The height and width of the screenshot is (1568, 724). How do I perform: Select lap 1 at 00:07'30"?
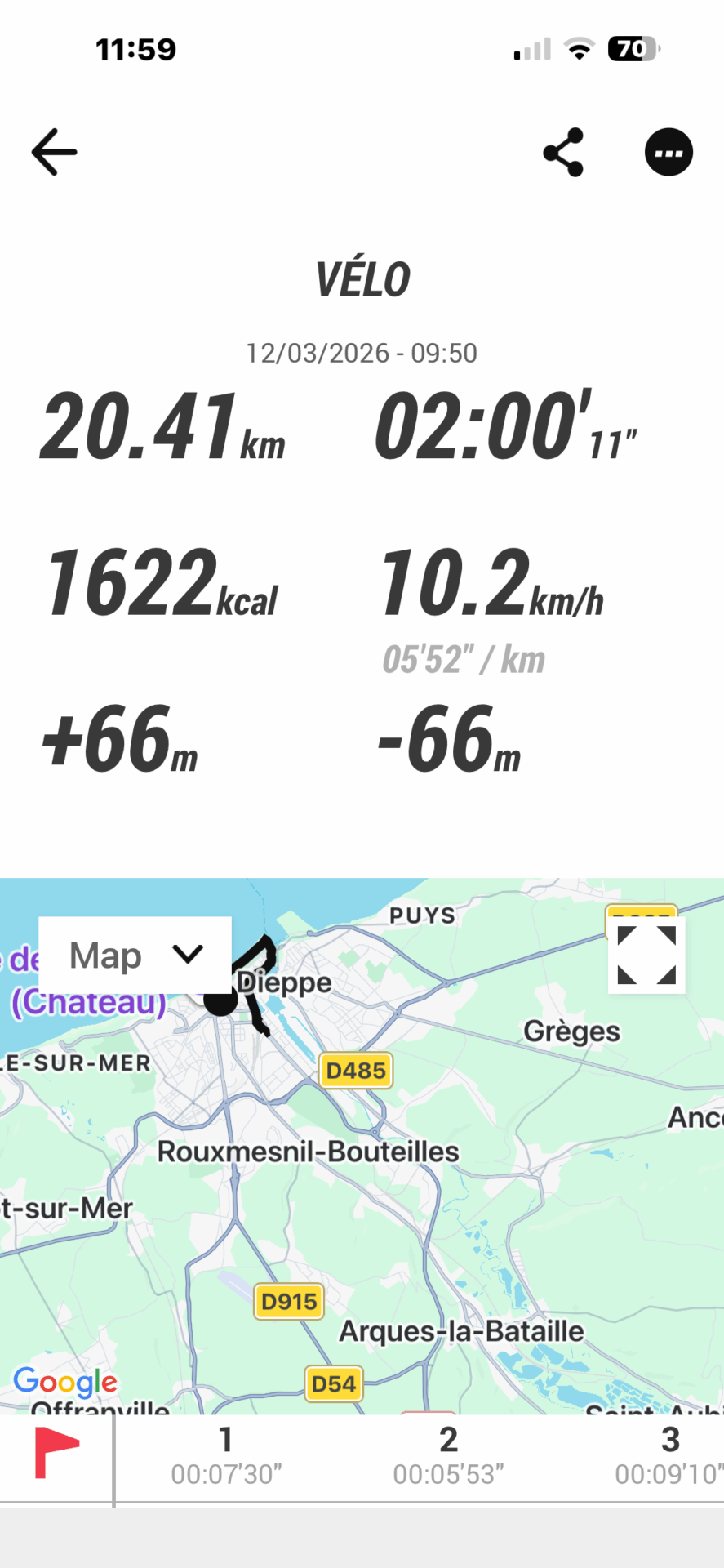tap(226, 1457)
